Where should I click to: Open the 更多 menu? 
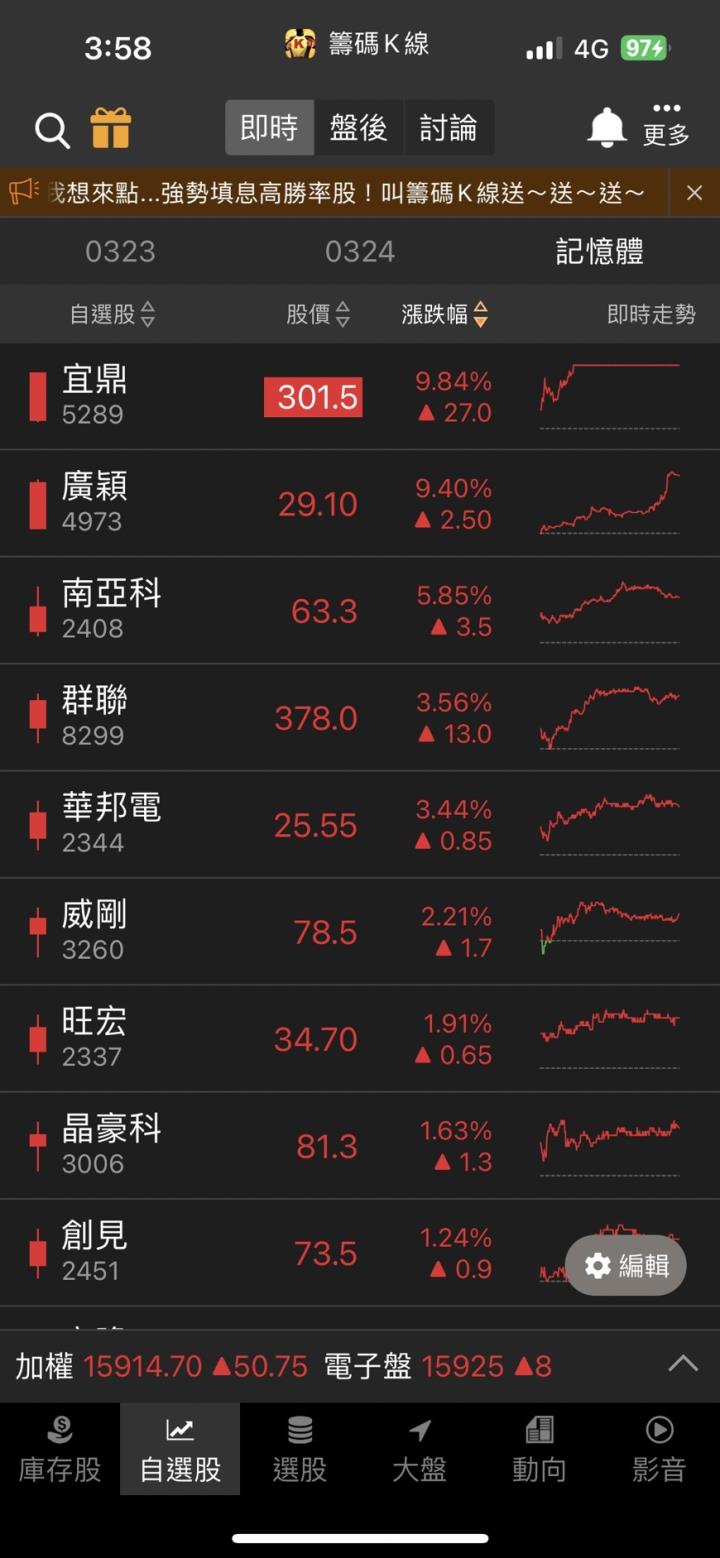[667, 128]
